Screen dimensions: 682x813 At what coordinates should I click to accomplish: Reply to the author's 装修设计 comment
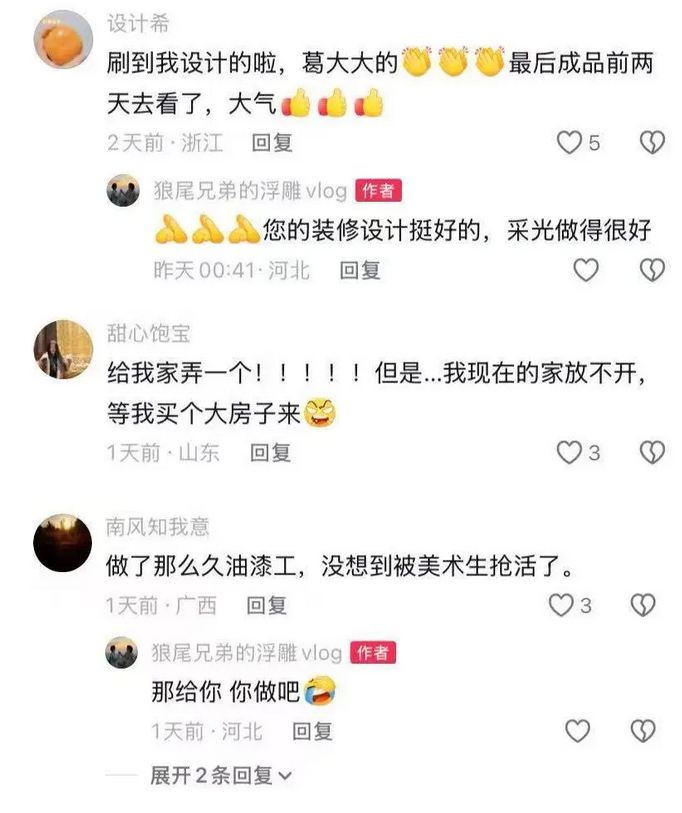click(x=360, y=270)
